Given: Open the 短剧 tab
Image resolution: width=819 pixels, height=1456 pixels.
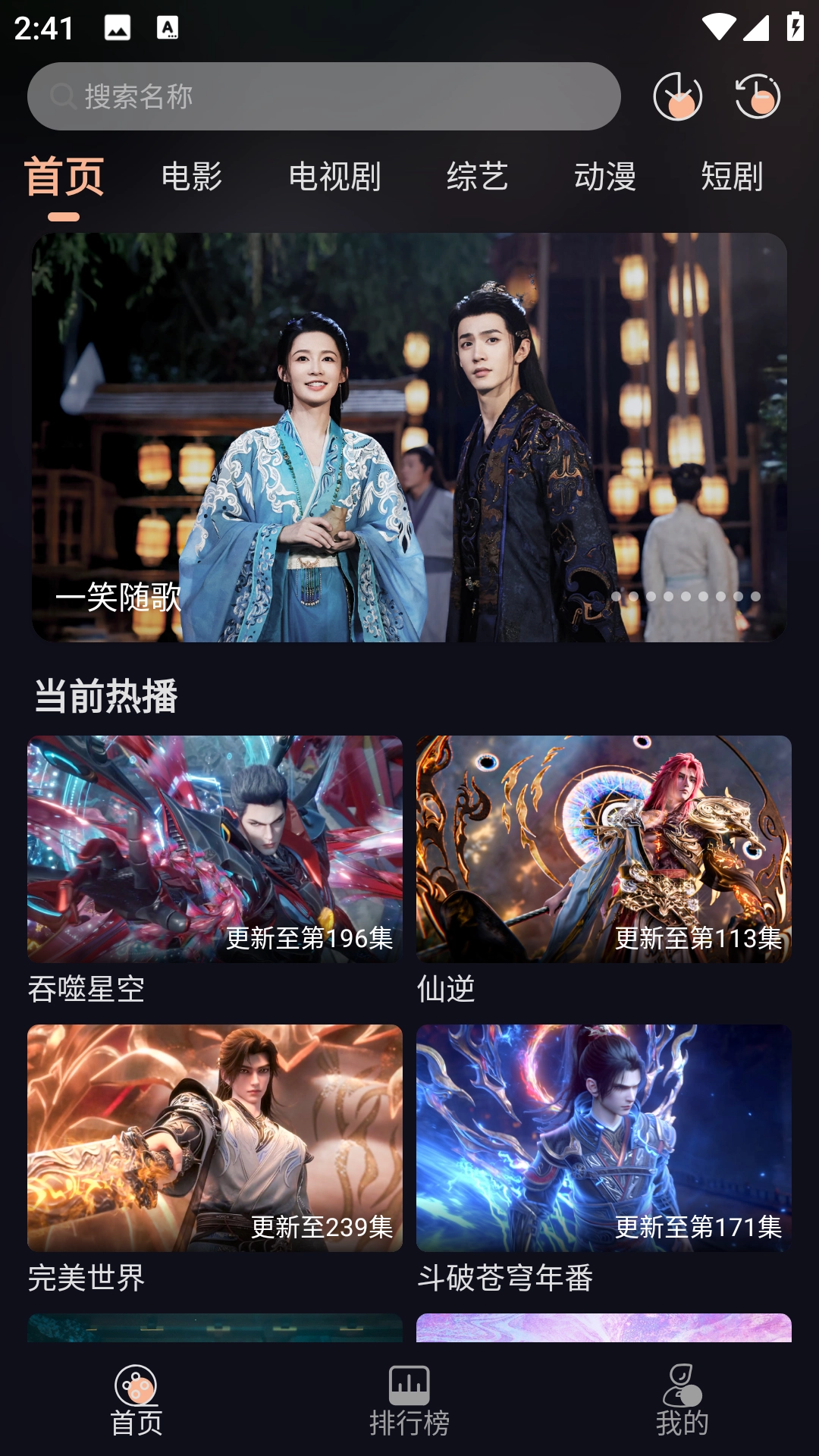Looking at the screenshot, I should tap(732, 177).
